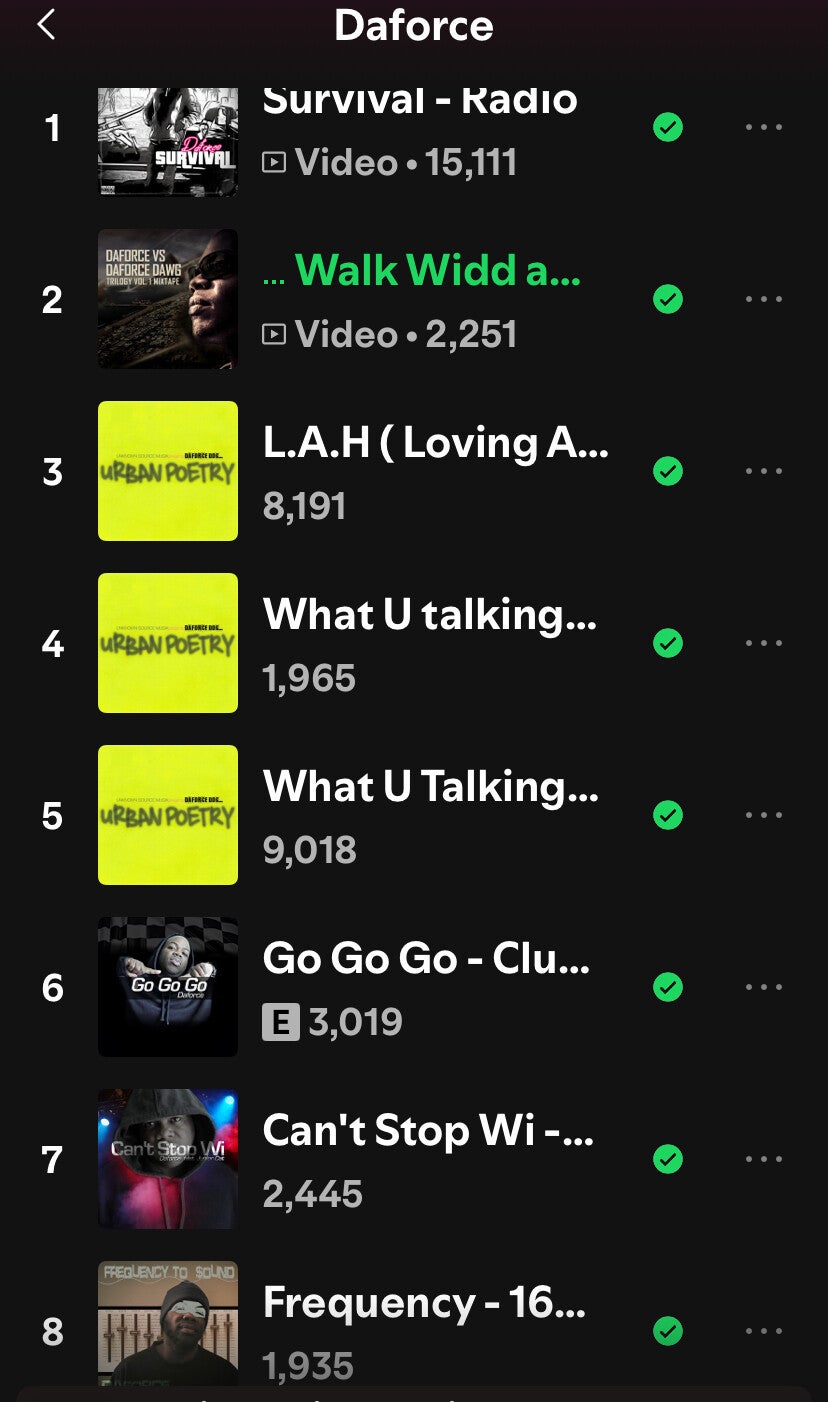The height and width of the screenshot is (1402, 828).
Task: Tap the saved checkmark for Survival - Radio
Action: click(x=668, y=127)
